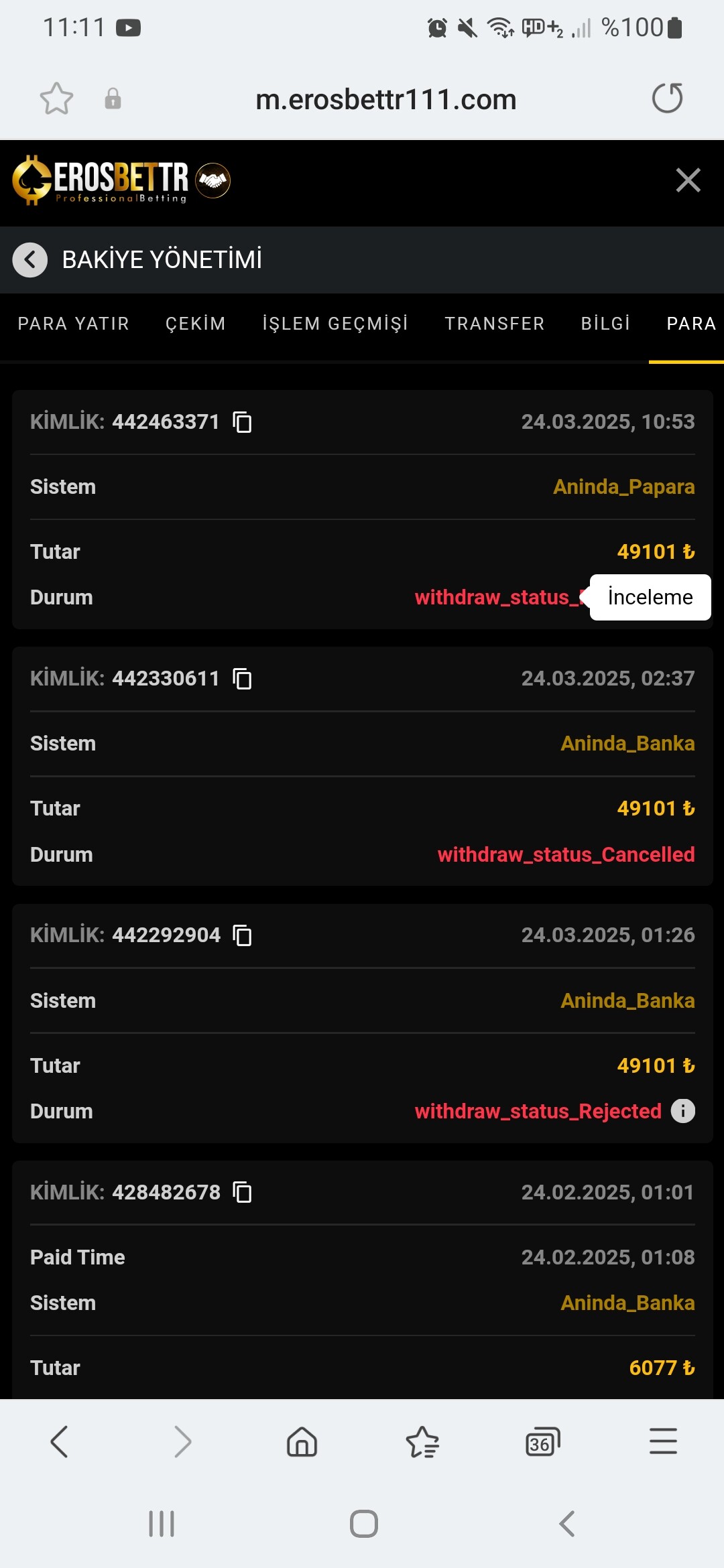The image size is (724, 1568).
Task: Reload the page in the browser
Action: tap(667, 99)
